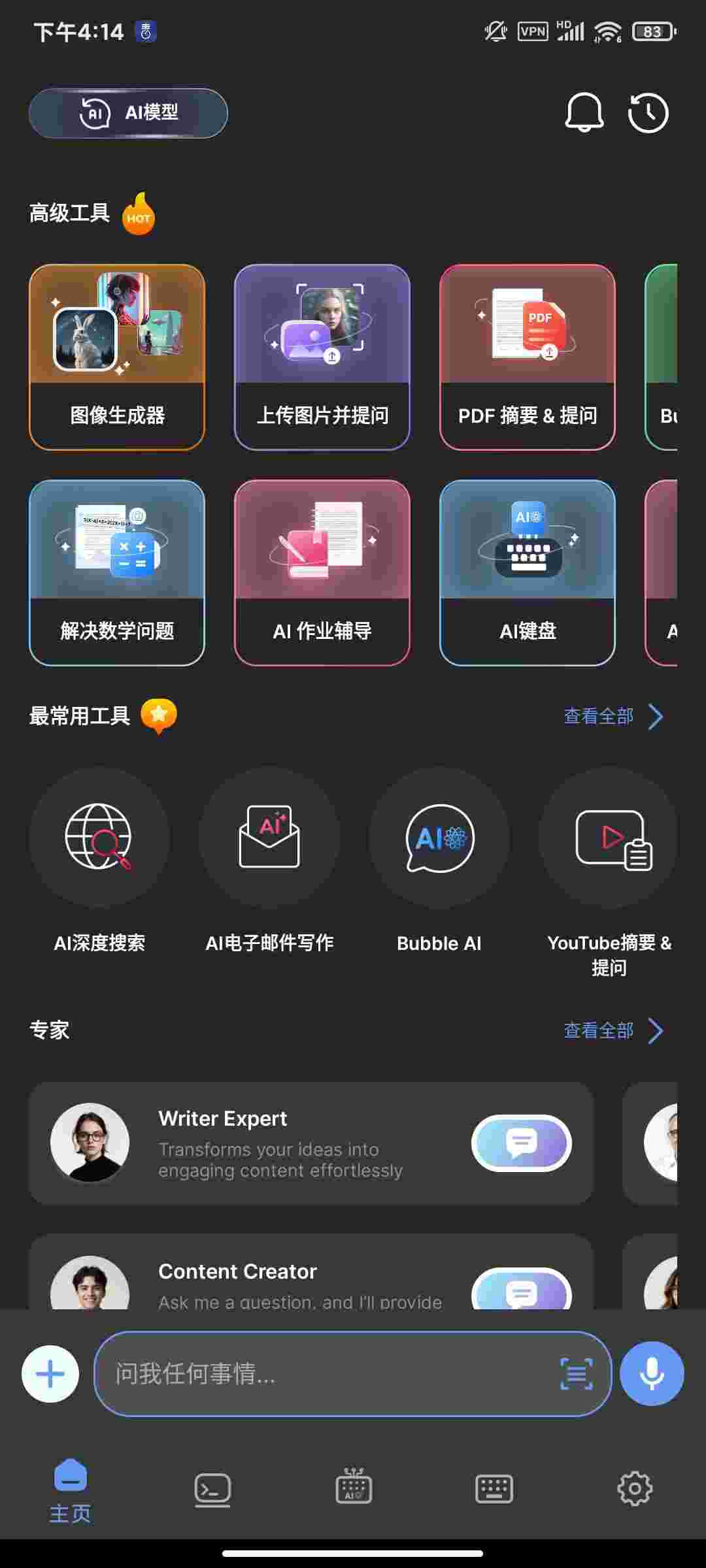Launch AI电子邮件写作 tool
The image size is (706, 1568).
[x=269, y=838]
